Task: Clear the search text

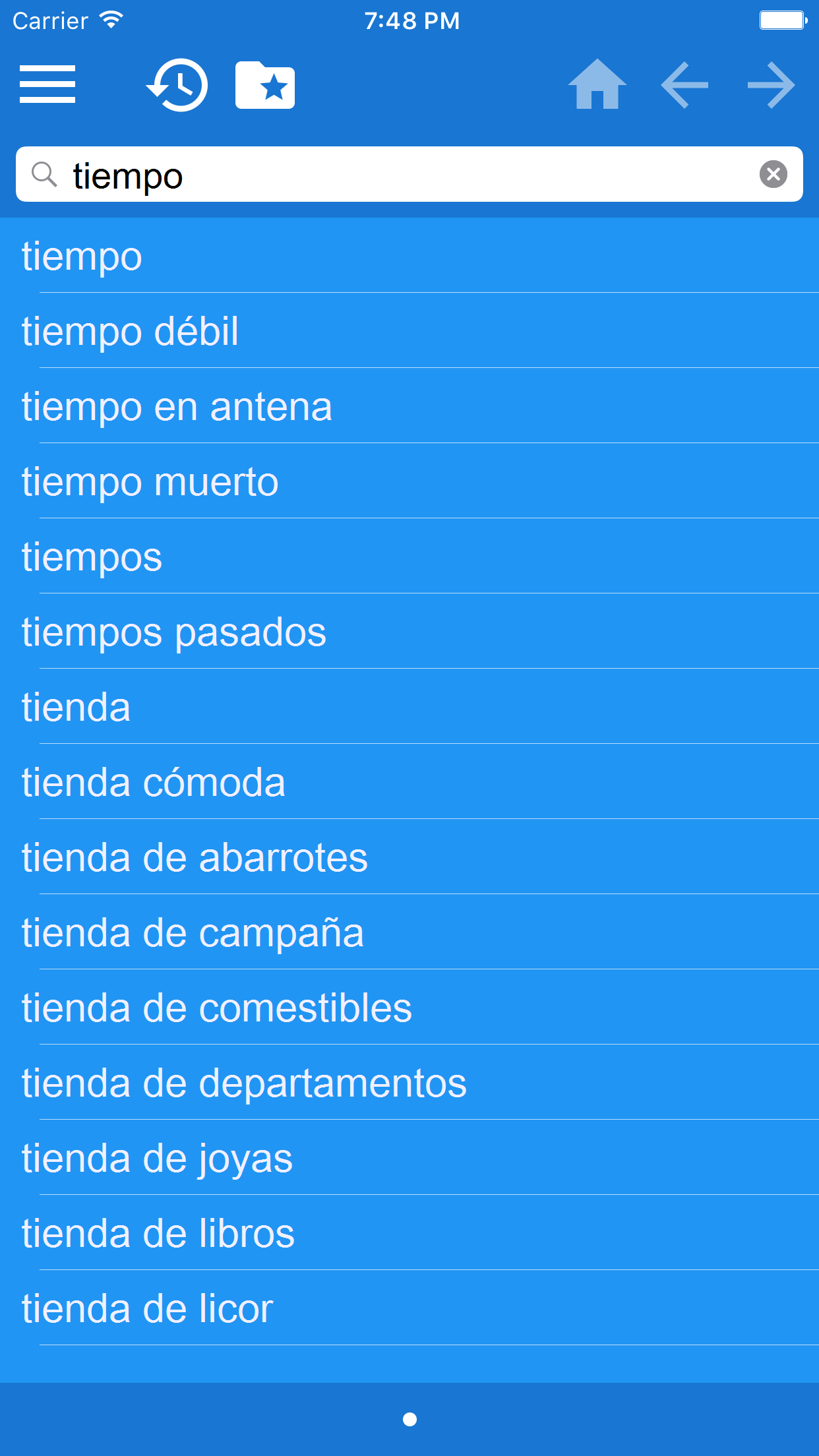Action: (773, 175)
